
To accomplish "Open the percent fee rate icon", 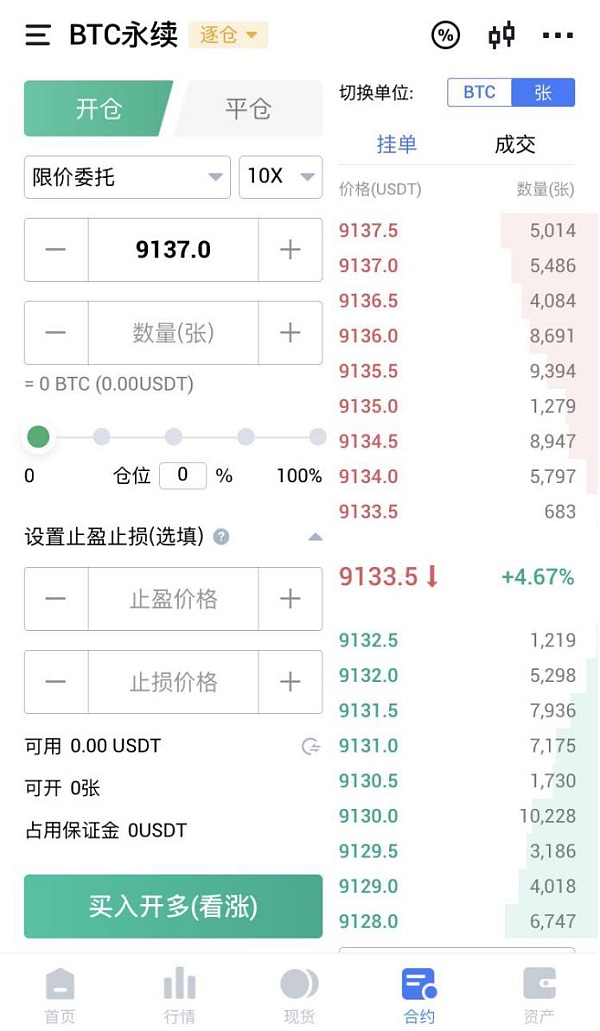I will (x=445, y=36).
